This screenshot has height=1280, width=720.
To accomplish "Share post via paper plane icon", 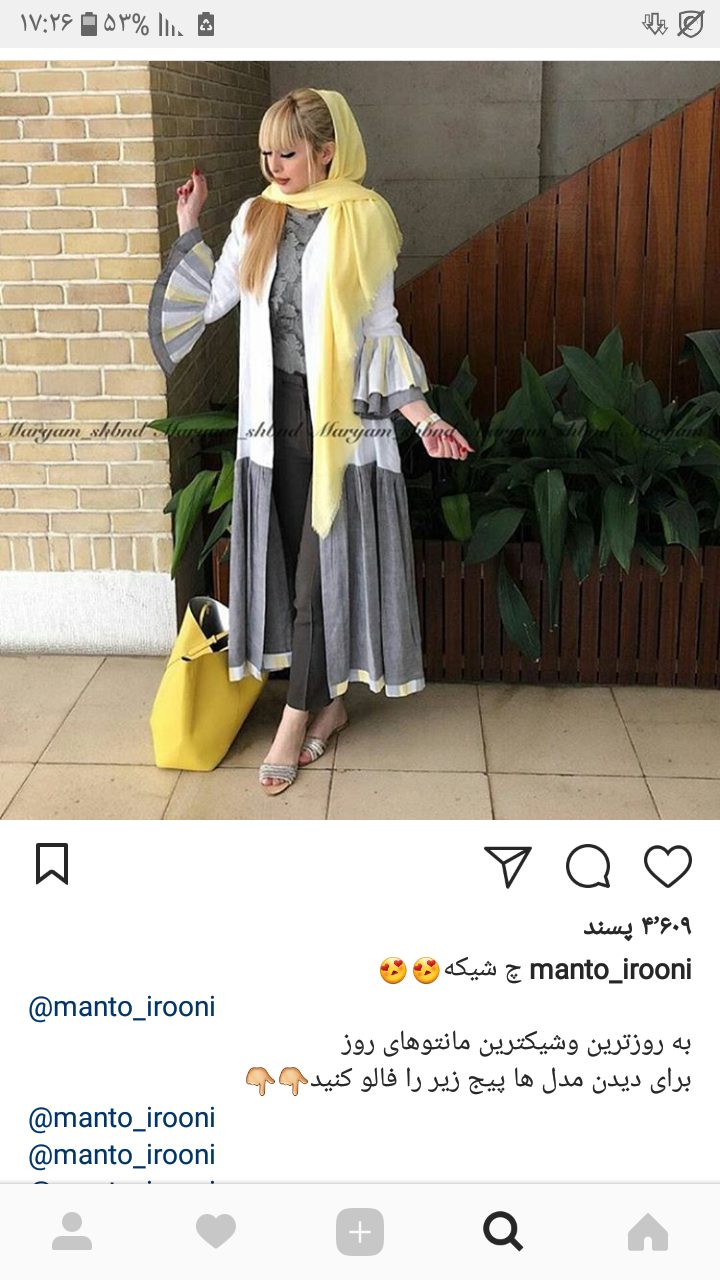I will pyautogui.click(x=508, y=866).
